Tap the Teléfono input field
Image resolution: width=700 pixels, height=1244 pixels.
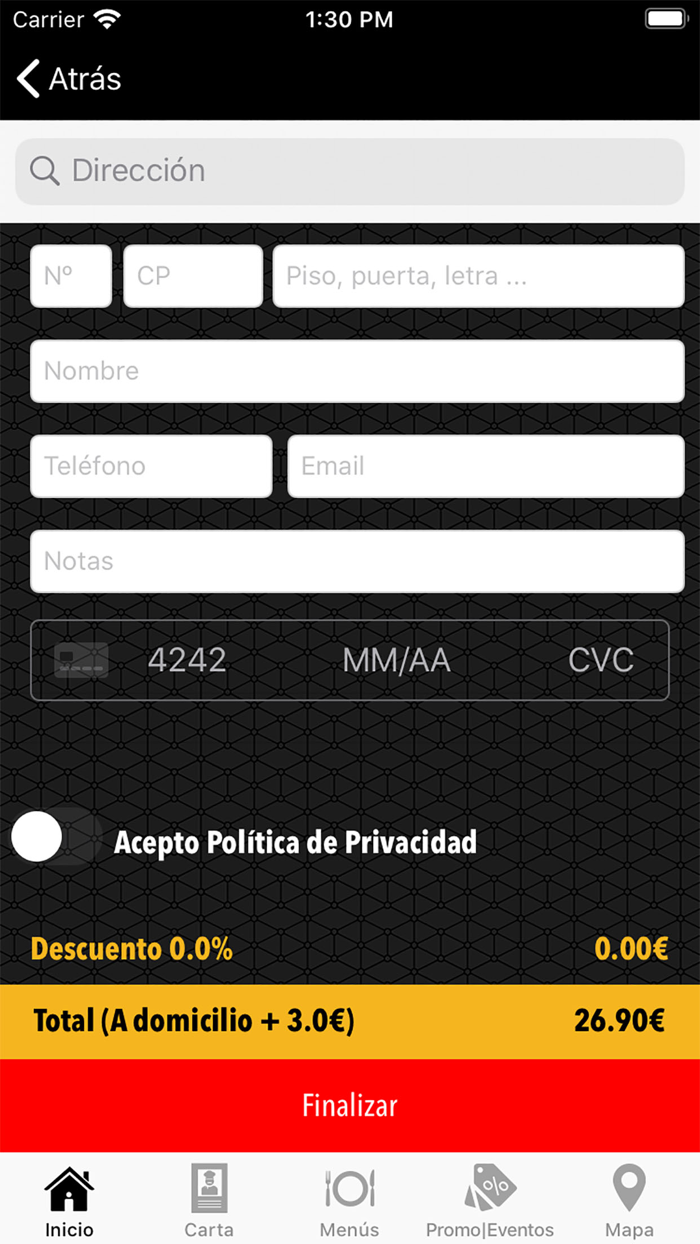click(x=151, y=466)
